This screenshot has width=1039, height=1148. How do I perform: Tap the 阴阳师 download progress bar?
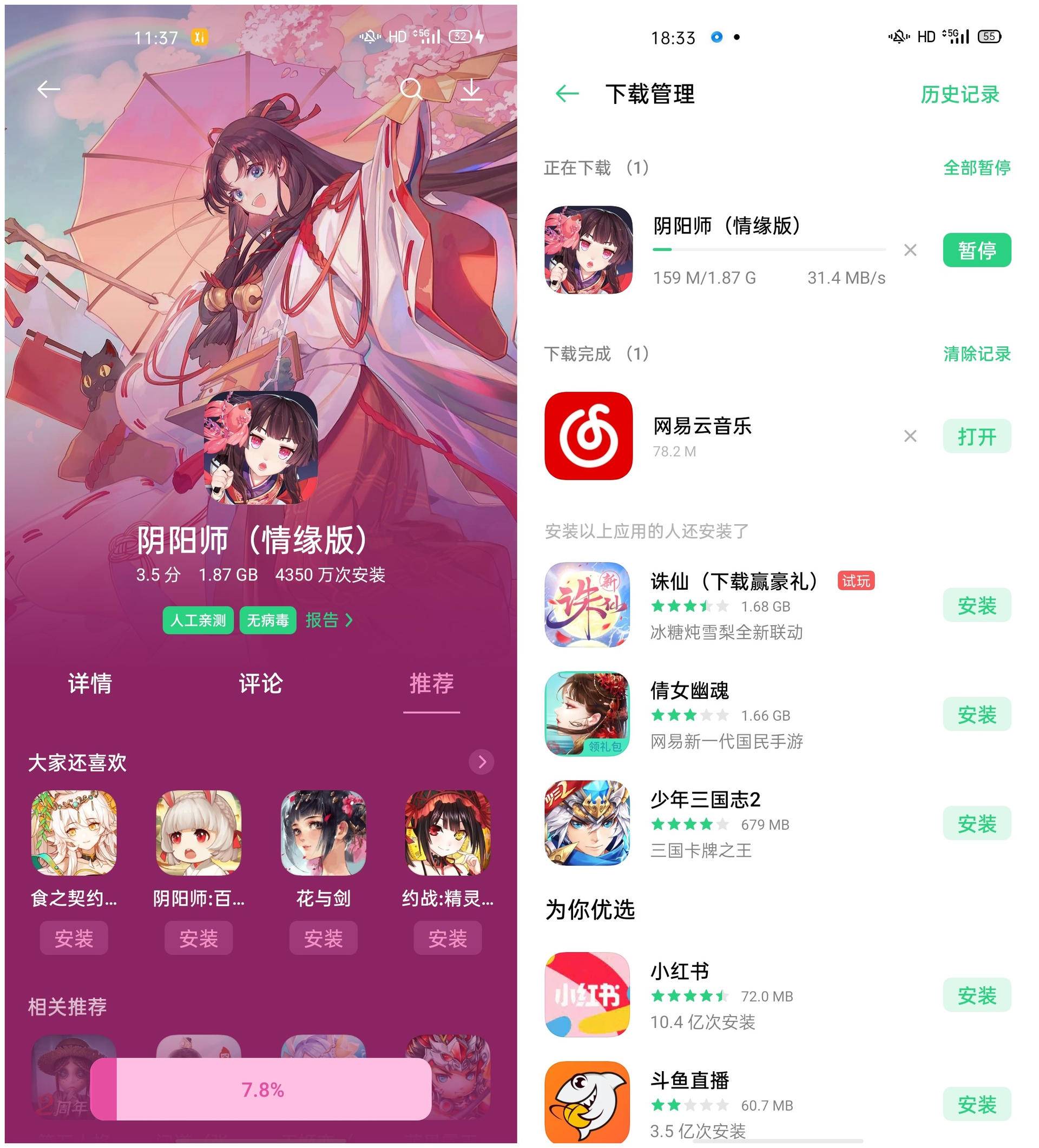(x=769, y=249)
